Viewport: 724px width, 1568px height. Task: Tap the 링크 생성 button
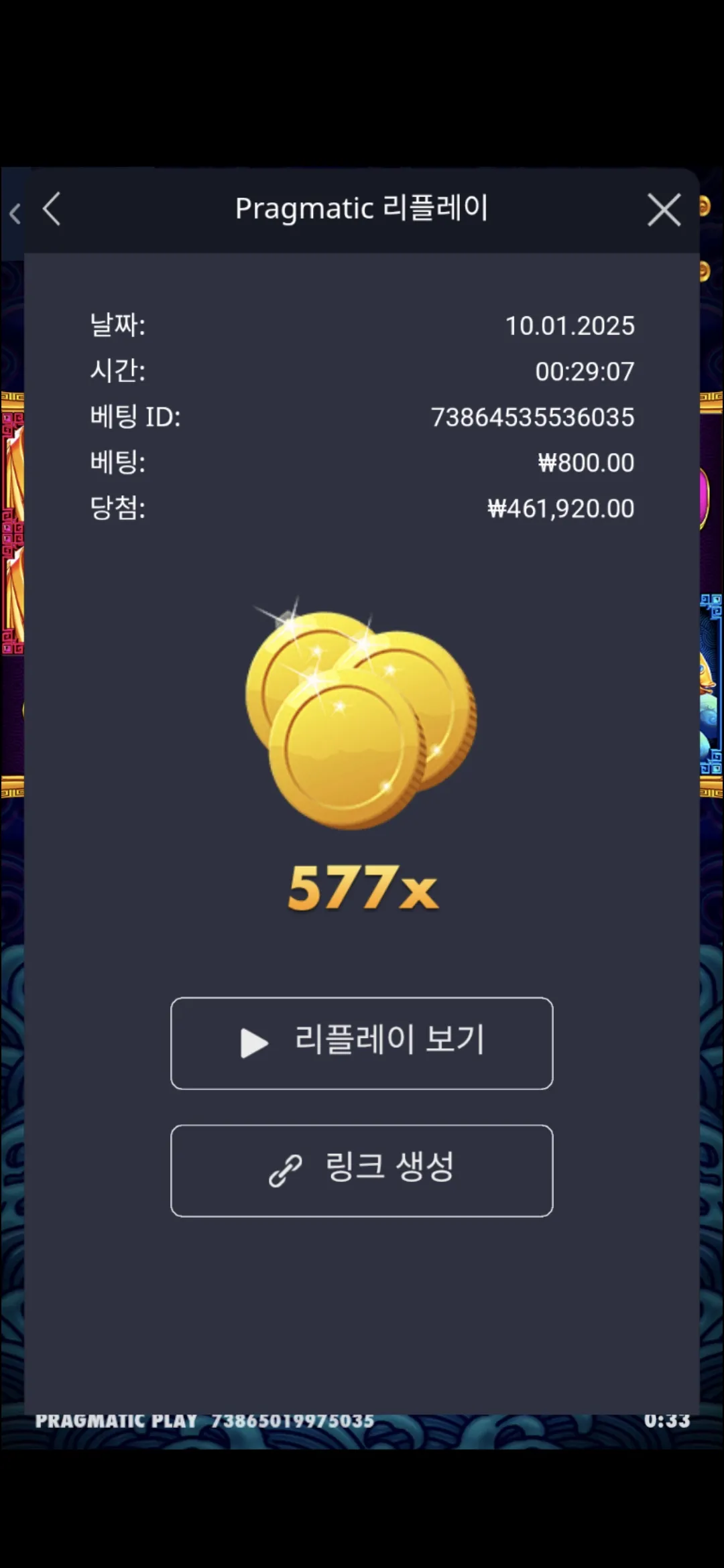[x=362, y=1170]
